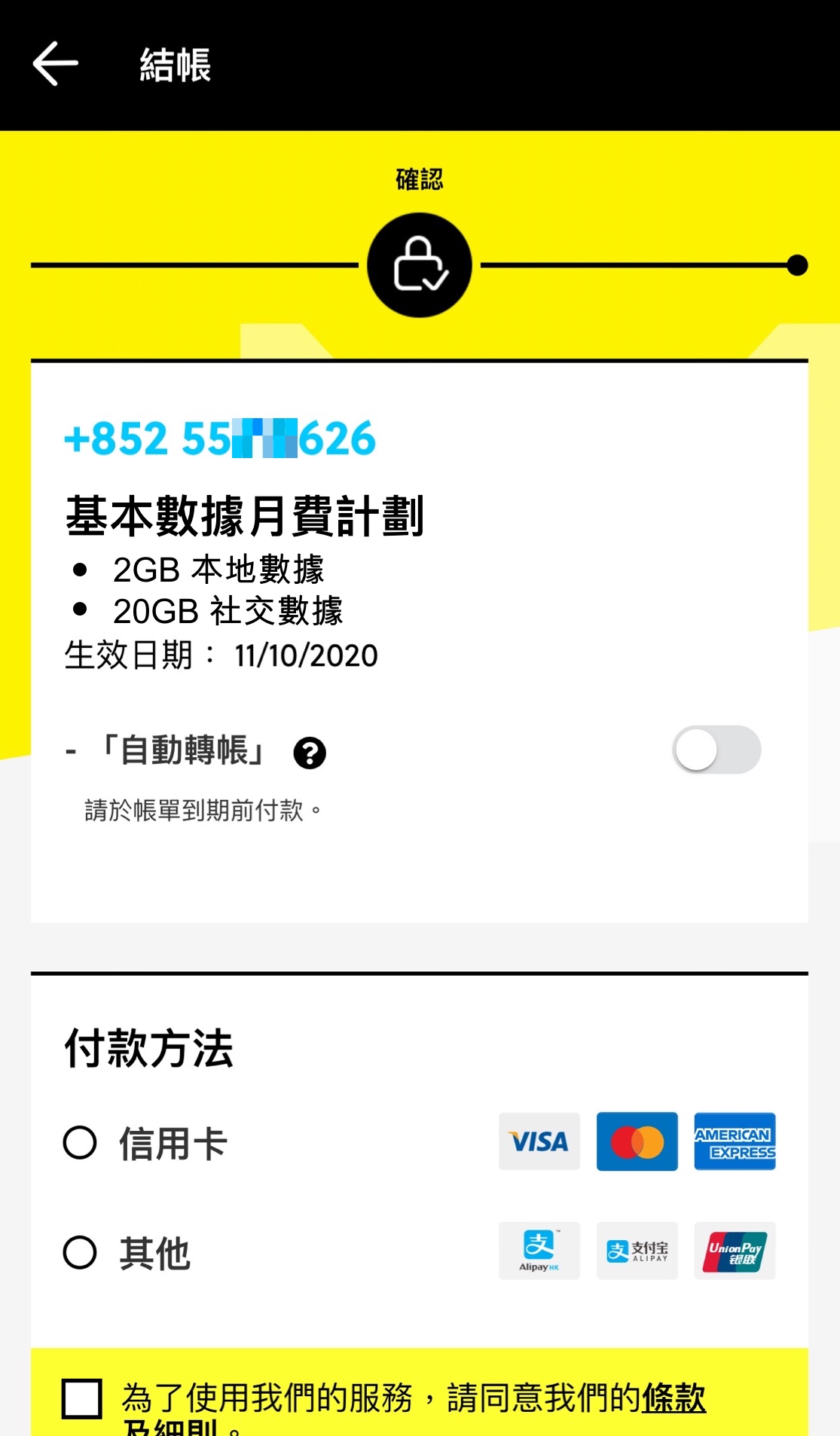The height and width of the screenshot is (1436, 840).
Task: Go back from the 結帳 checkout page
Action: pyautogui.click(x=56, y=64)
